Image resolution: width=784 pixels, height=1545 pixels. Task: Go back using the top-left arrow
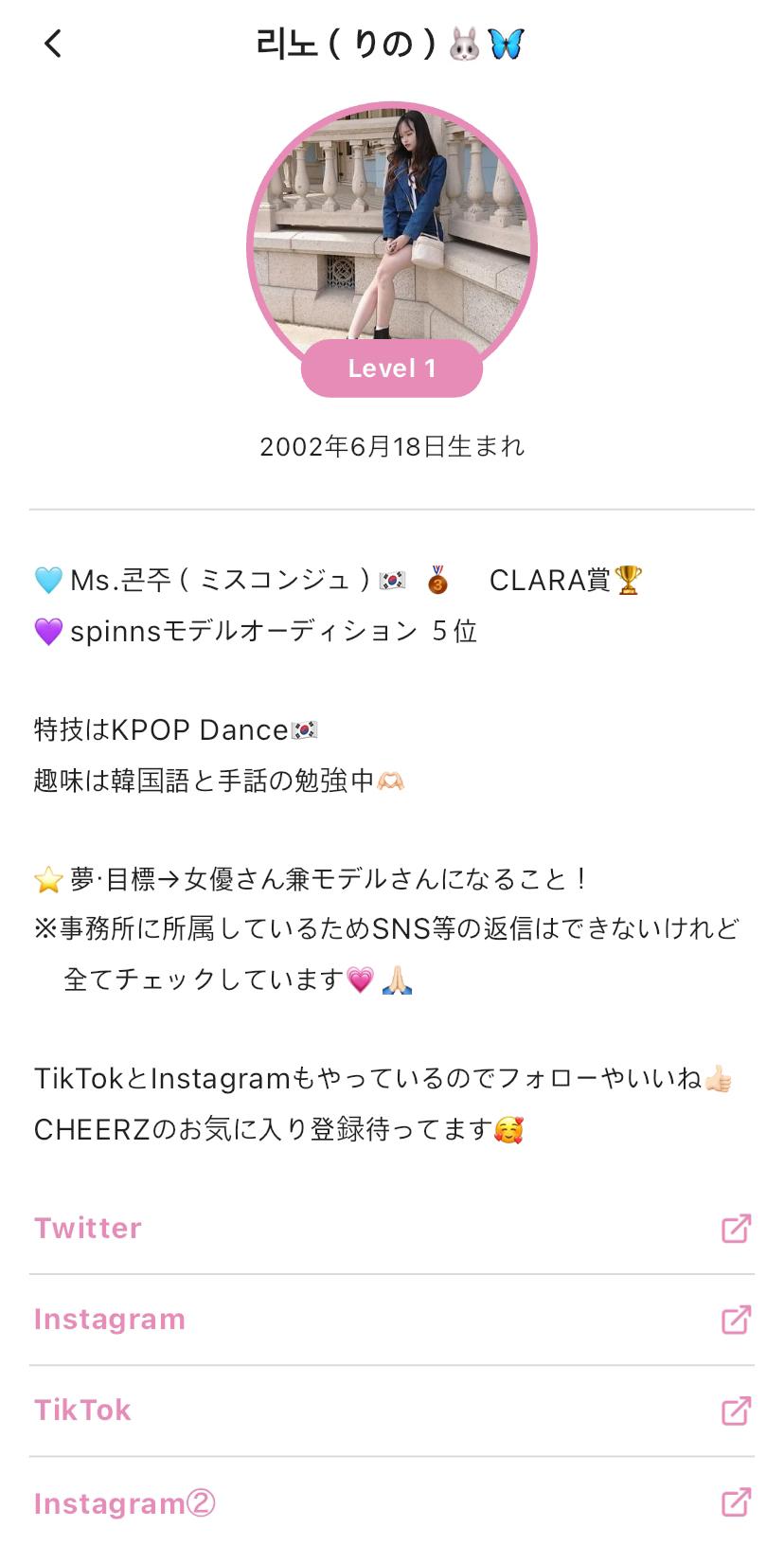point(53,44)
